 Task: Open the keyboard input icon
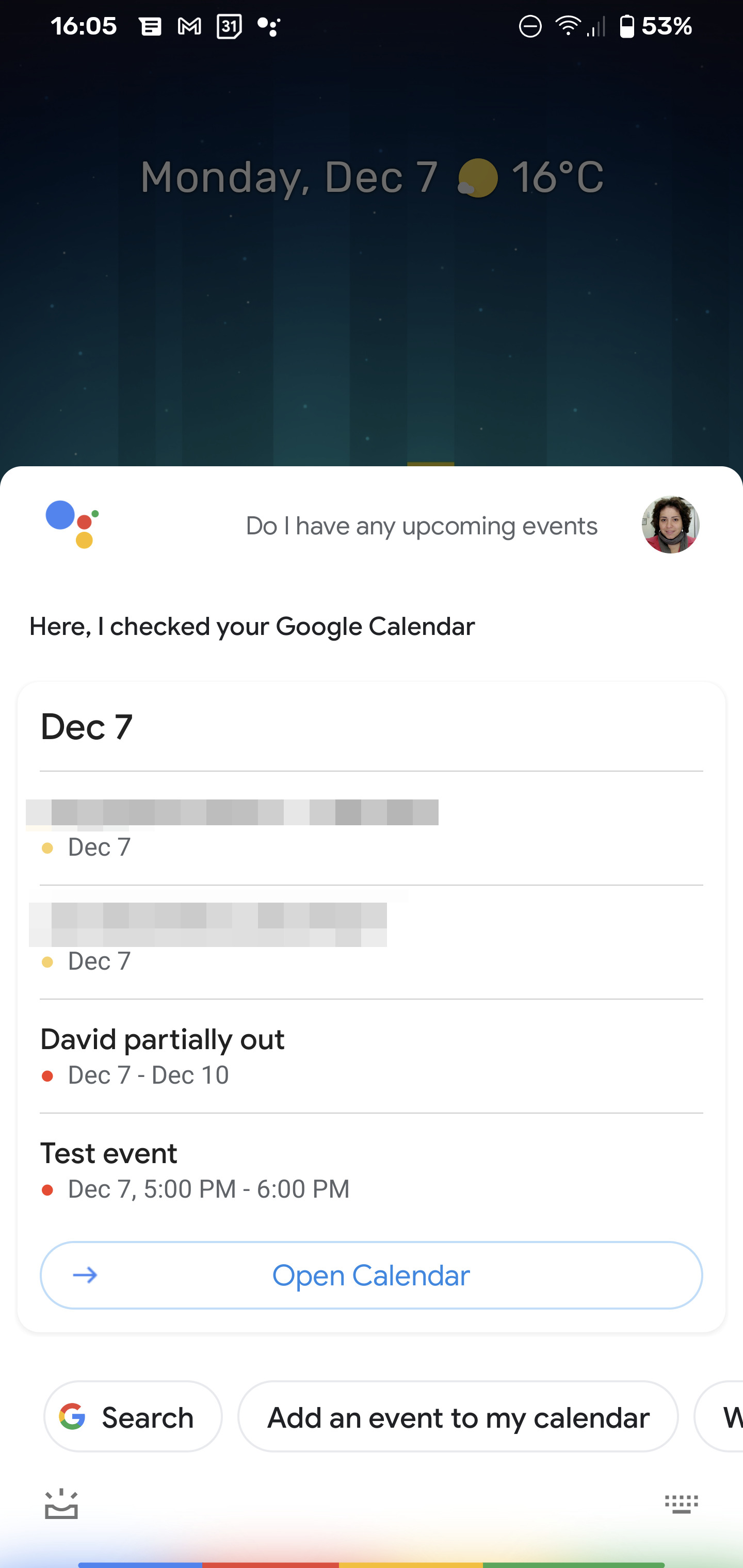pyautogui.click(x=681, y=1504)
